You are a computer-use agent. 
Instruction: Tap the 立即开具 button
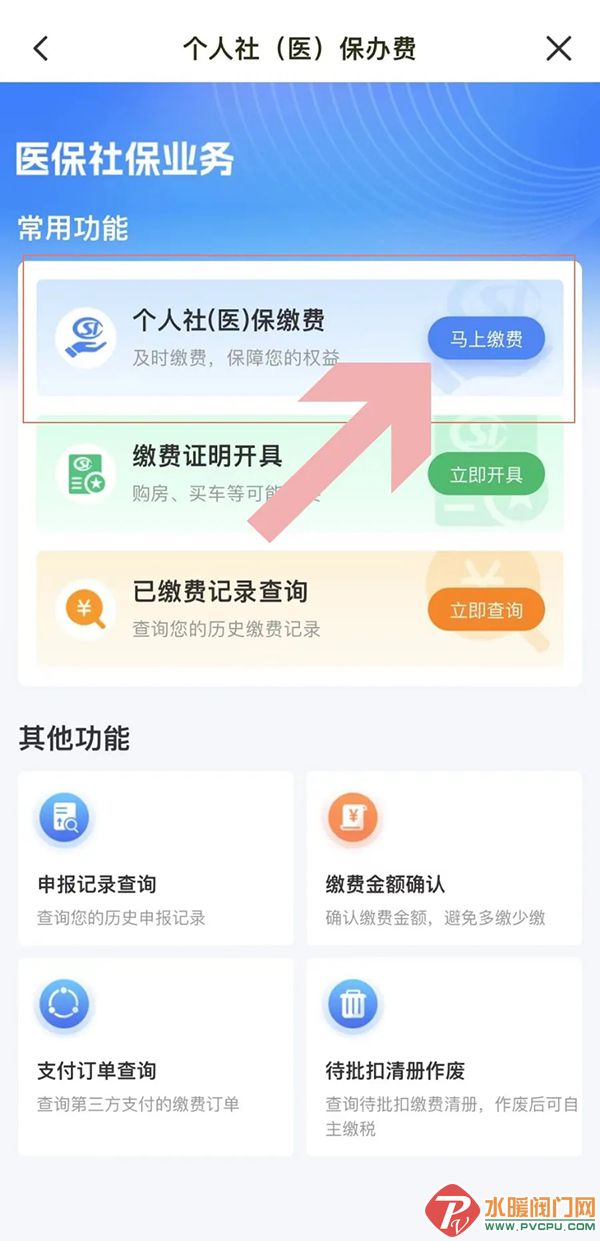(486, 474)
